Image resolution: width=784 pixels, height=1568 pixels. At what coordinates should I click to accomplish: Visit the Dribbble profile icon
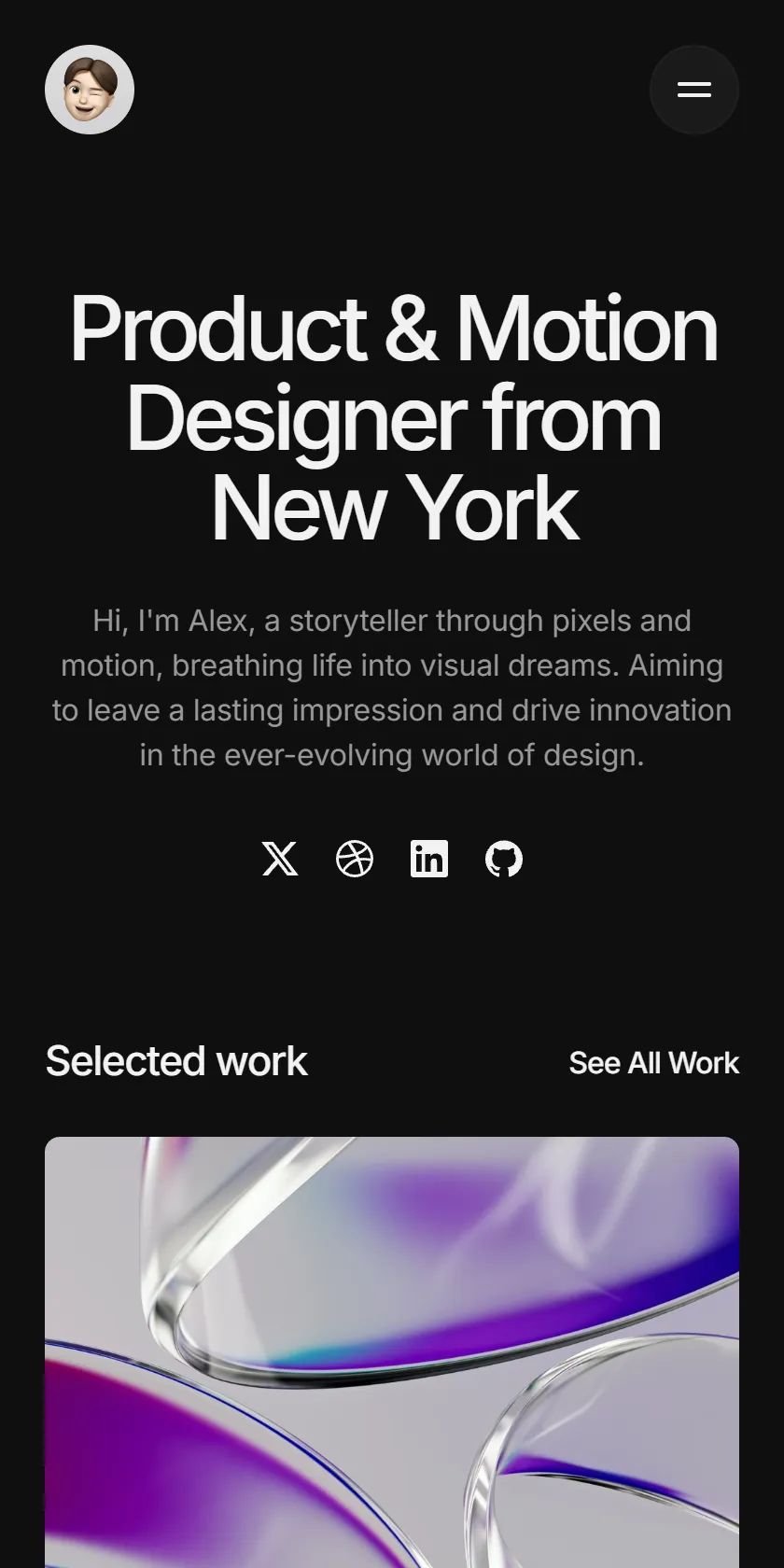(x=355, y=859)
